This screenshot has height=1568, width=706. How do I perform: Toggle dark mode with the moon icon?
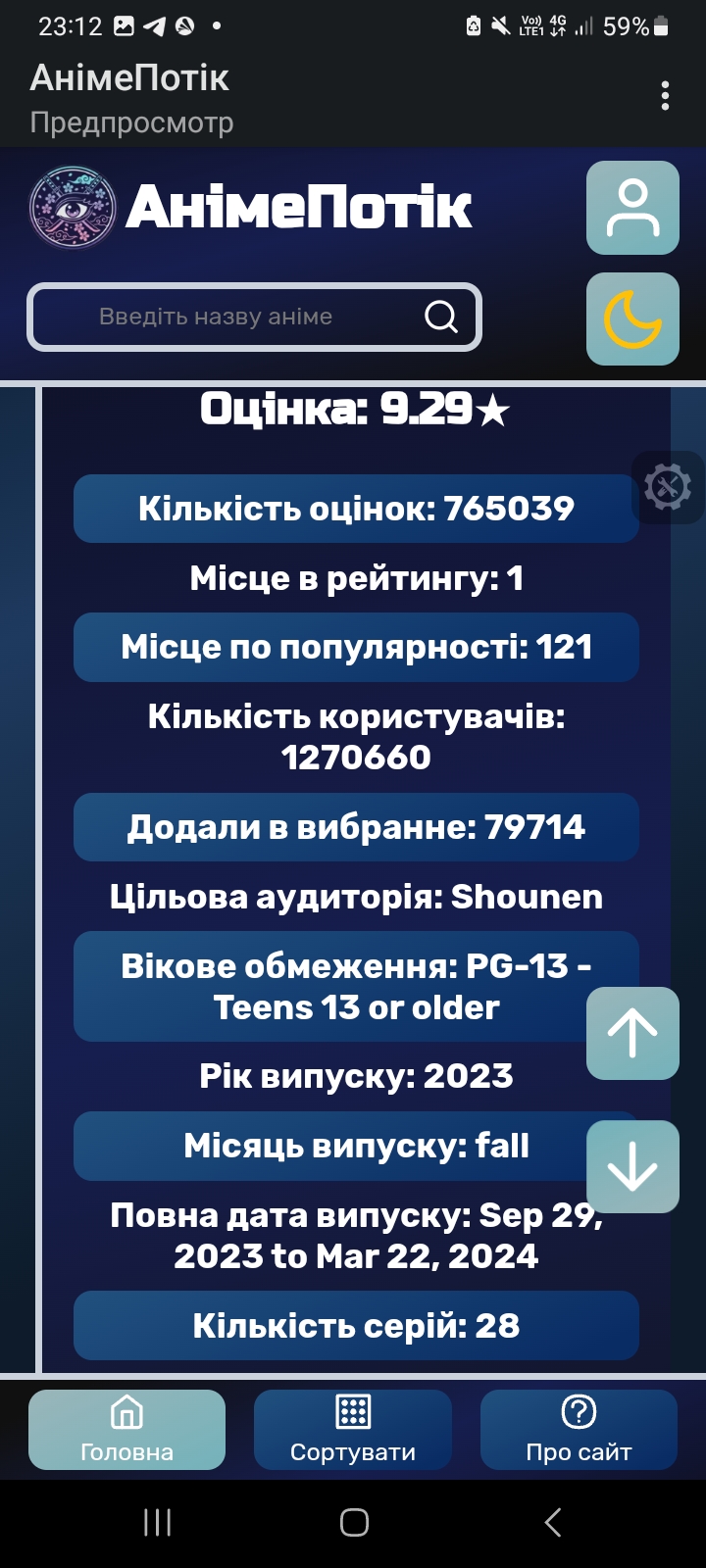[632, 319]
